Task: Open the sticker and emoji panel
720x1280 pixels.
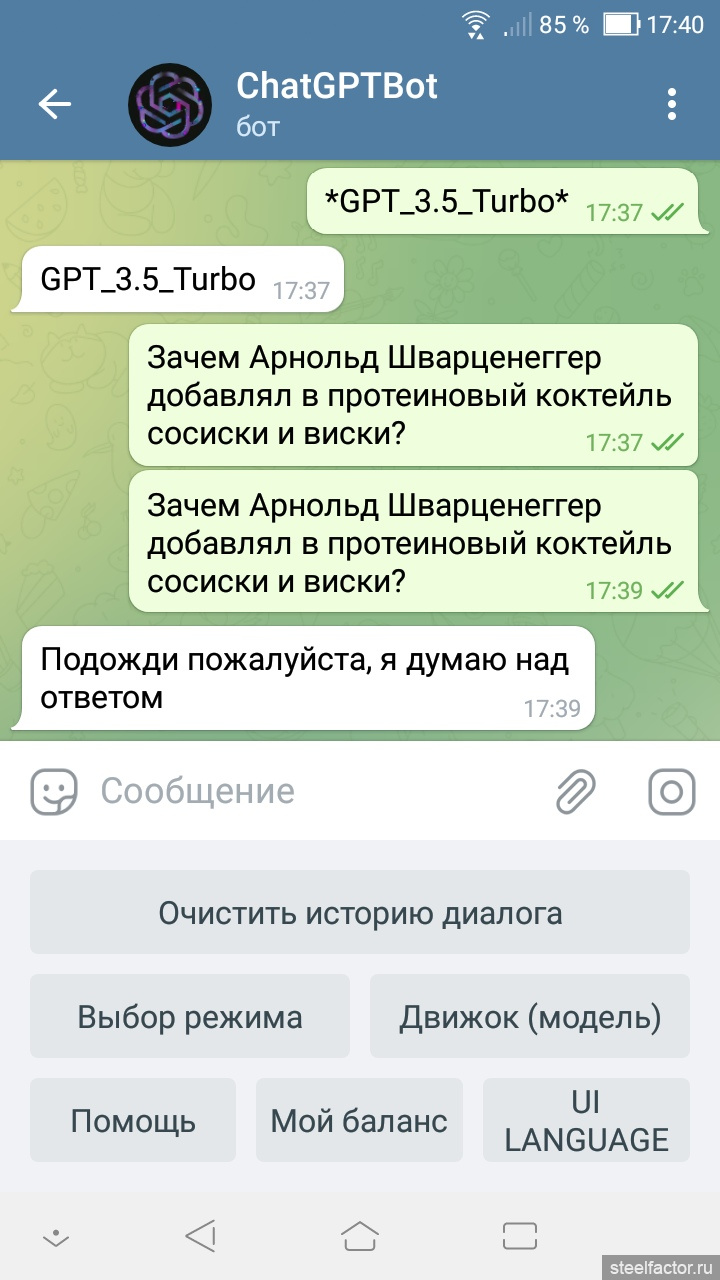Action: tap(54, 792)
